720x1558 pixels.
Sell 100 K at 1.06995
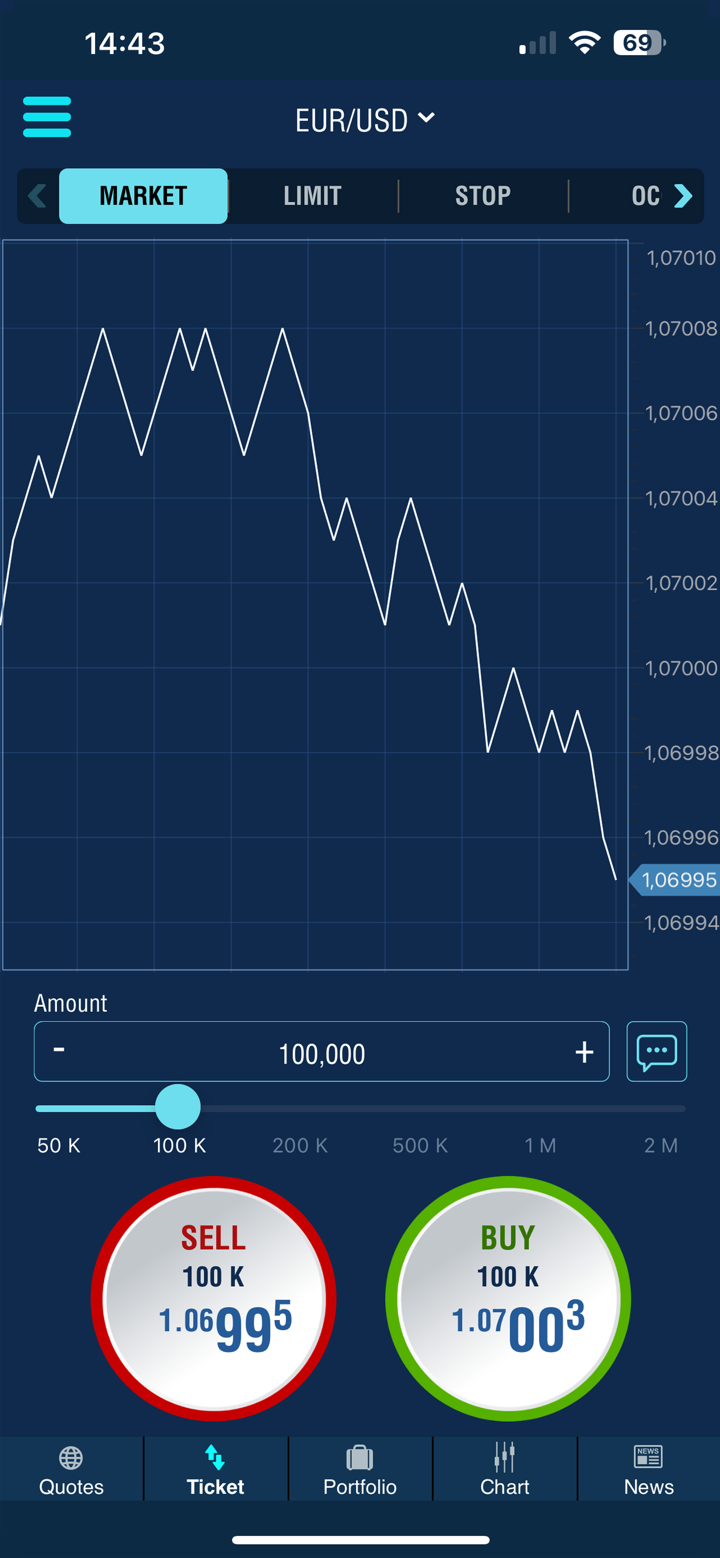coord(213,1298)
